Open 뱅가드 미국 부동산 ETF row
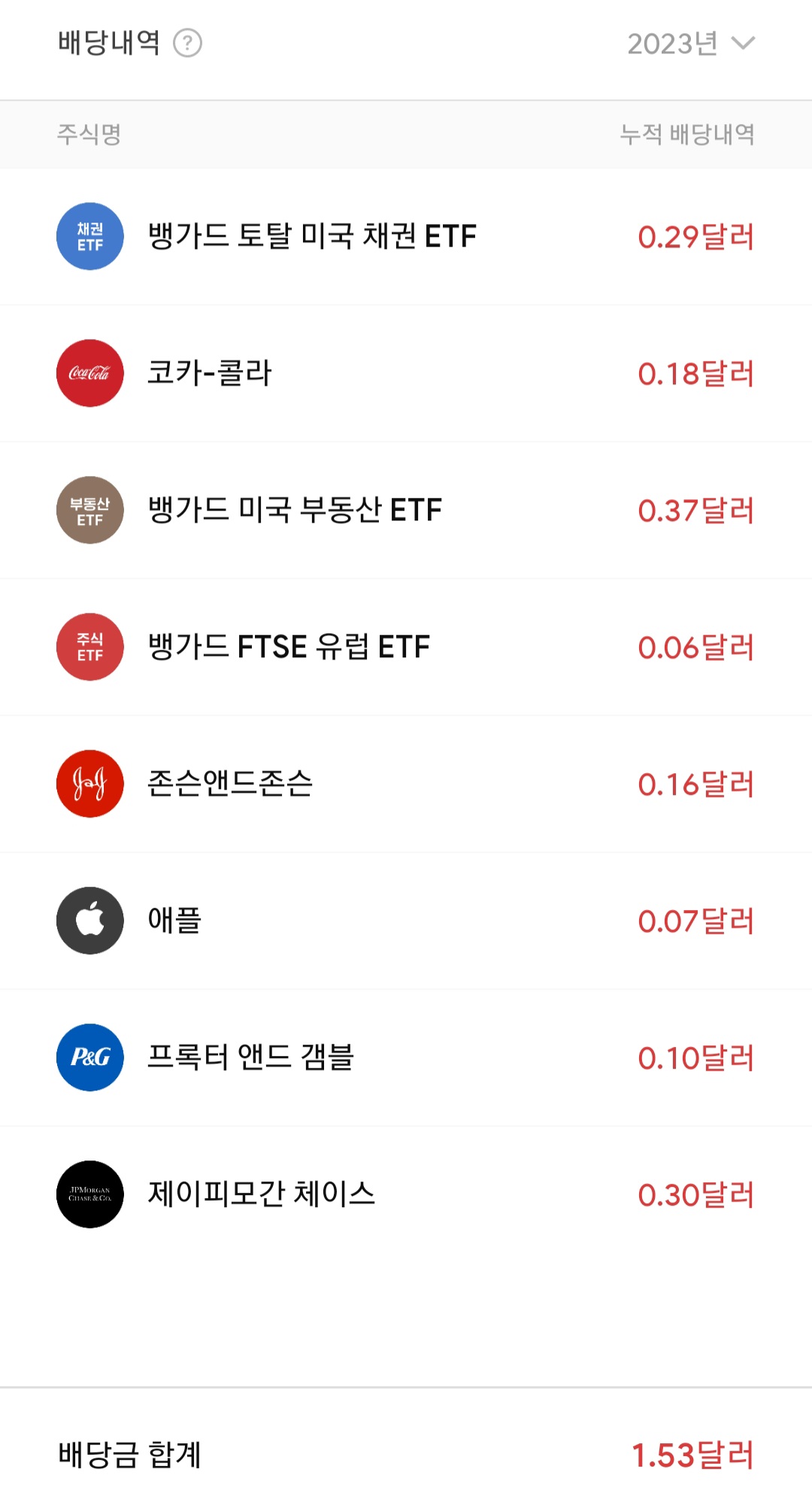The width and height of the screenshot is (812, 1508). coord(406,511)
